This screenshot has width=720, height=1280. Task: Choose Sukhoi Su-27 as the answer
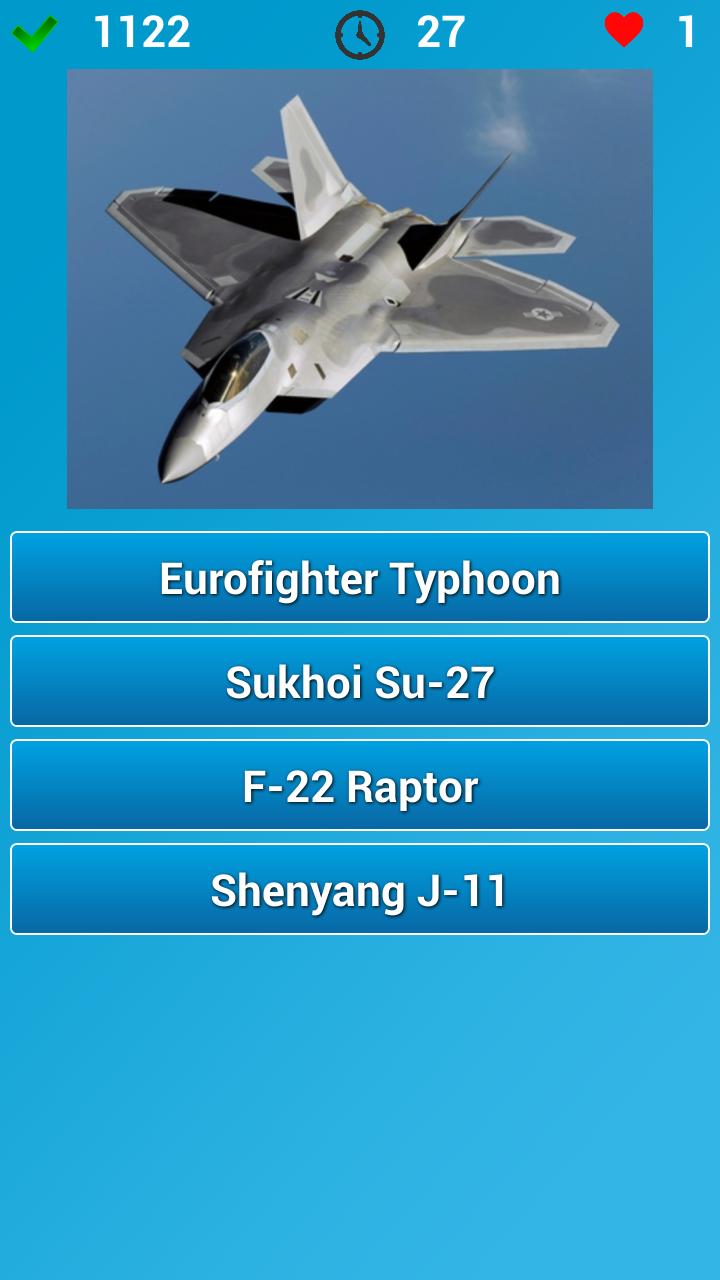coord(360,682)
